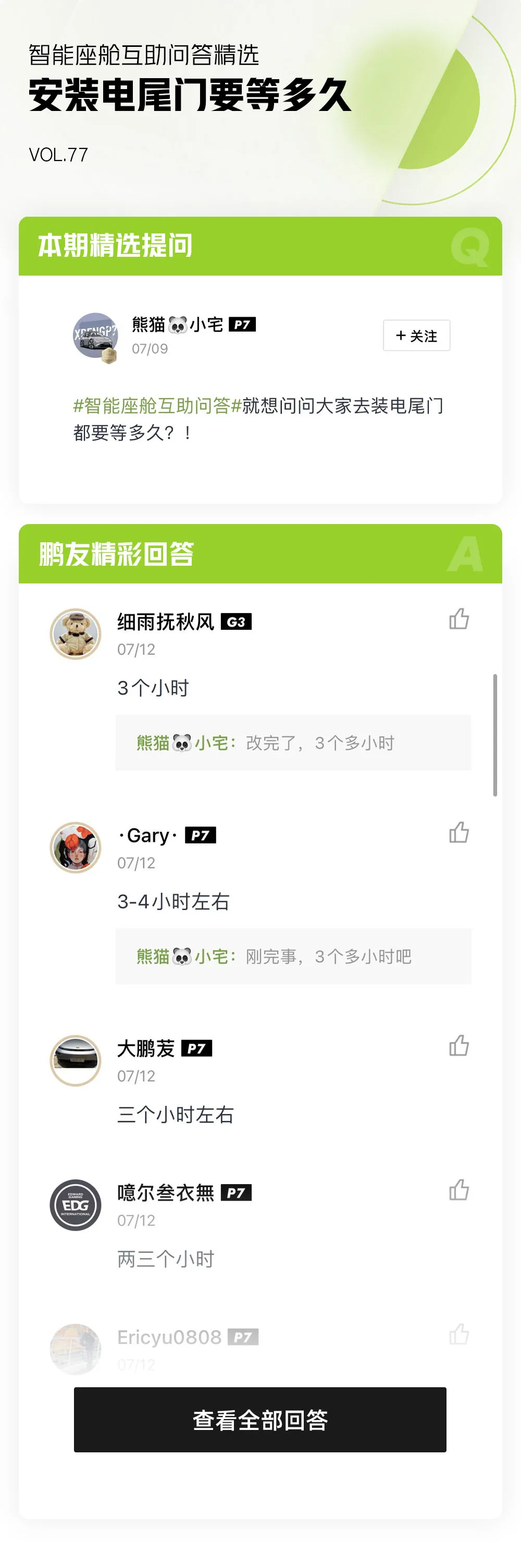Follow user 熊猫小宅
521x1568 pixels.
click(416, 335)
